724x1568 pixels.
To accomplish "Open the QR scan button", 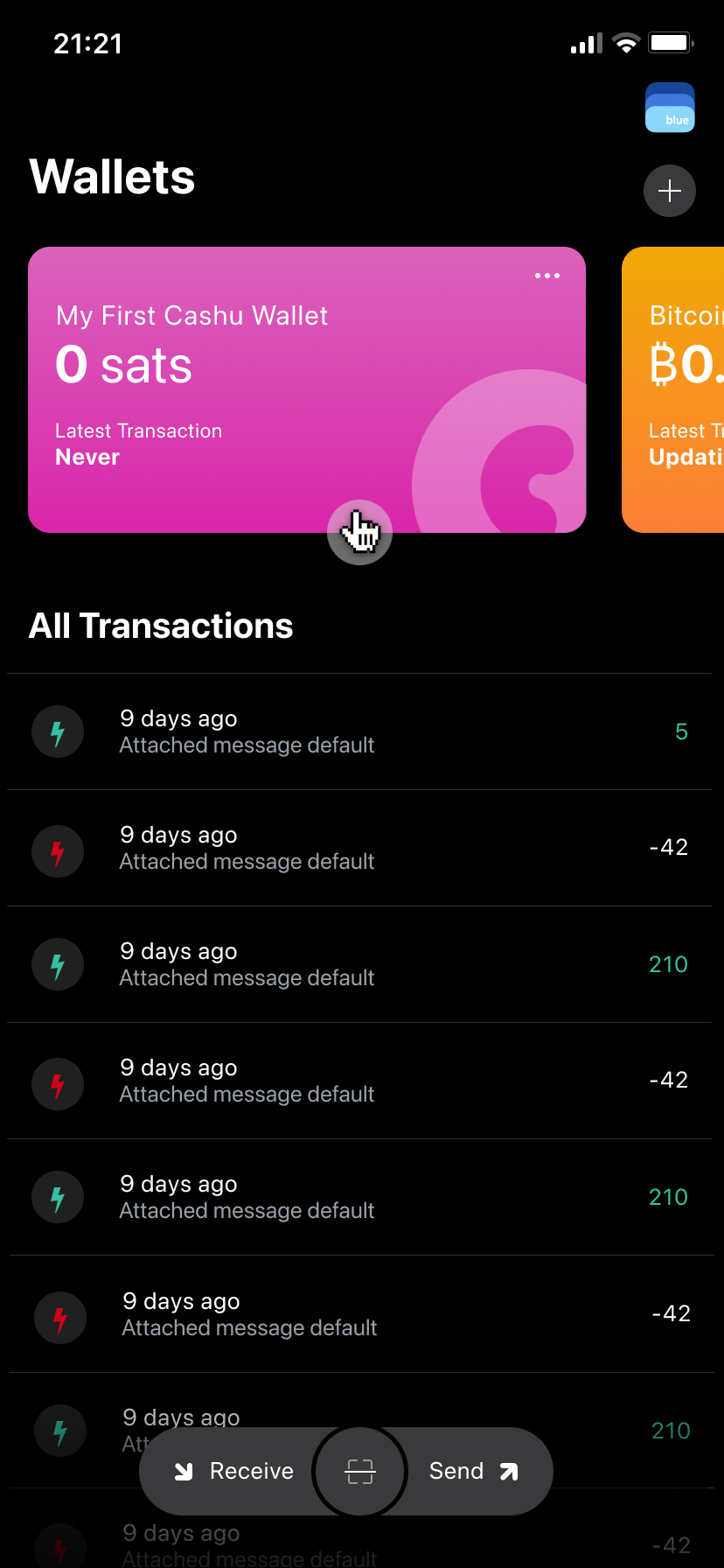I will tap(360, 1471).
